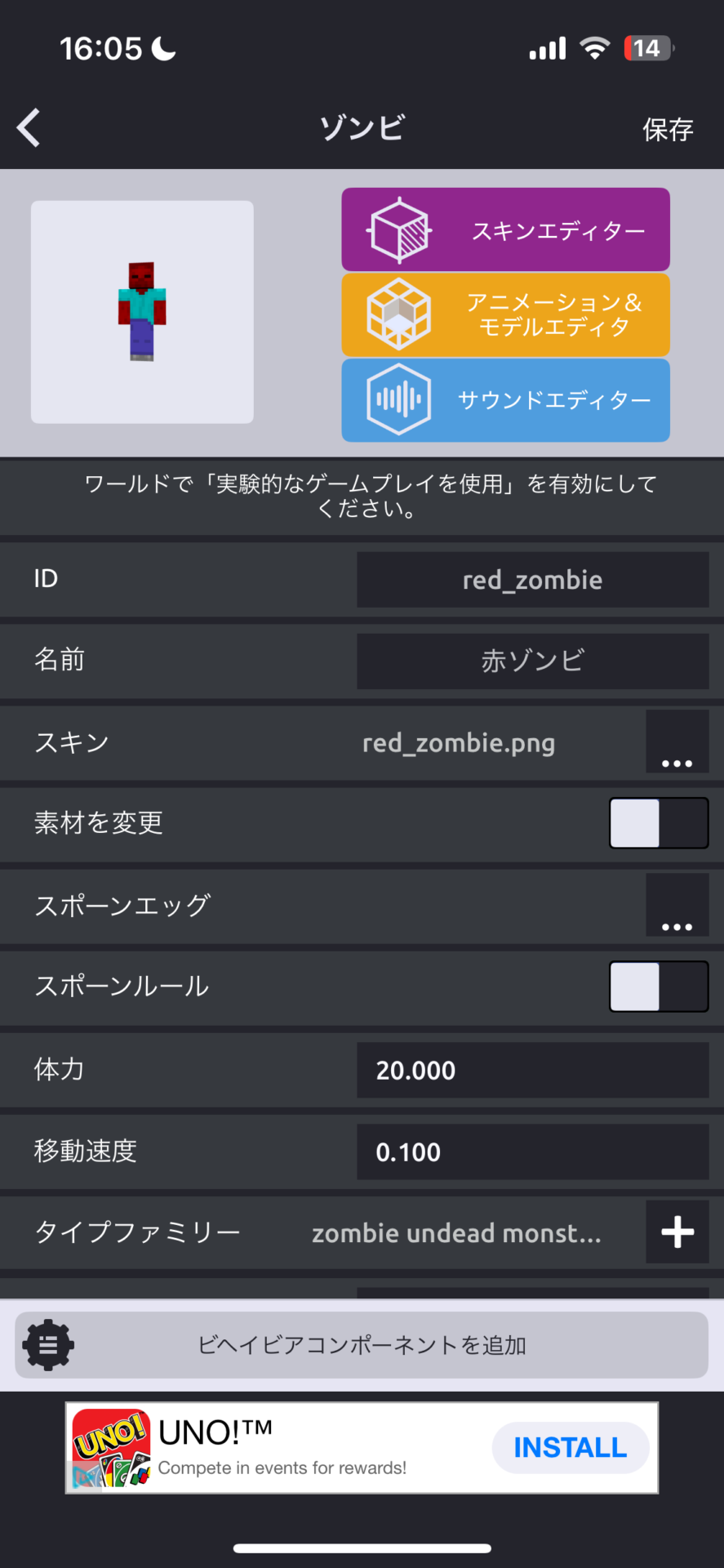Edit the 名前 field 赤ゾンビ
Viewport: 724px width, 1568px height.
[532, 661]
